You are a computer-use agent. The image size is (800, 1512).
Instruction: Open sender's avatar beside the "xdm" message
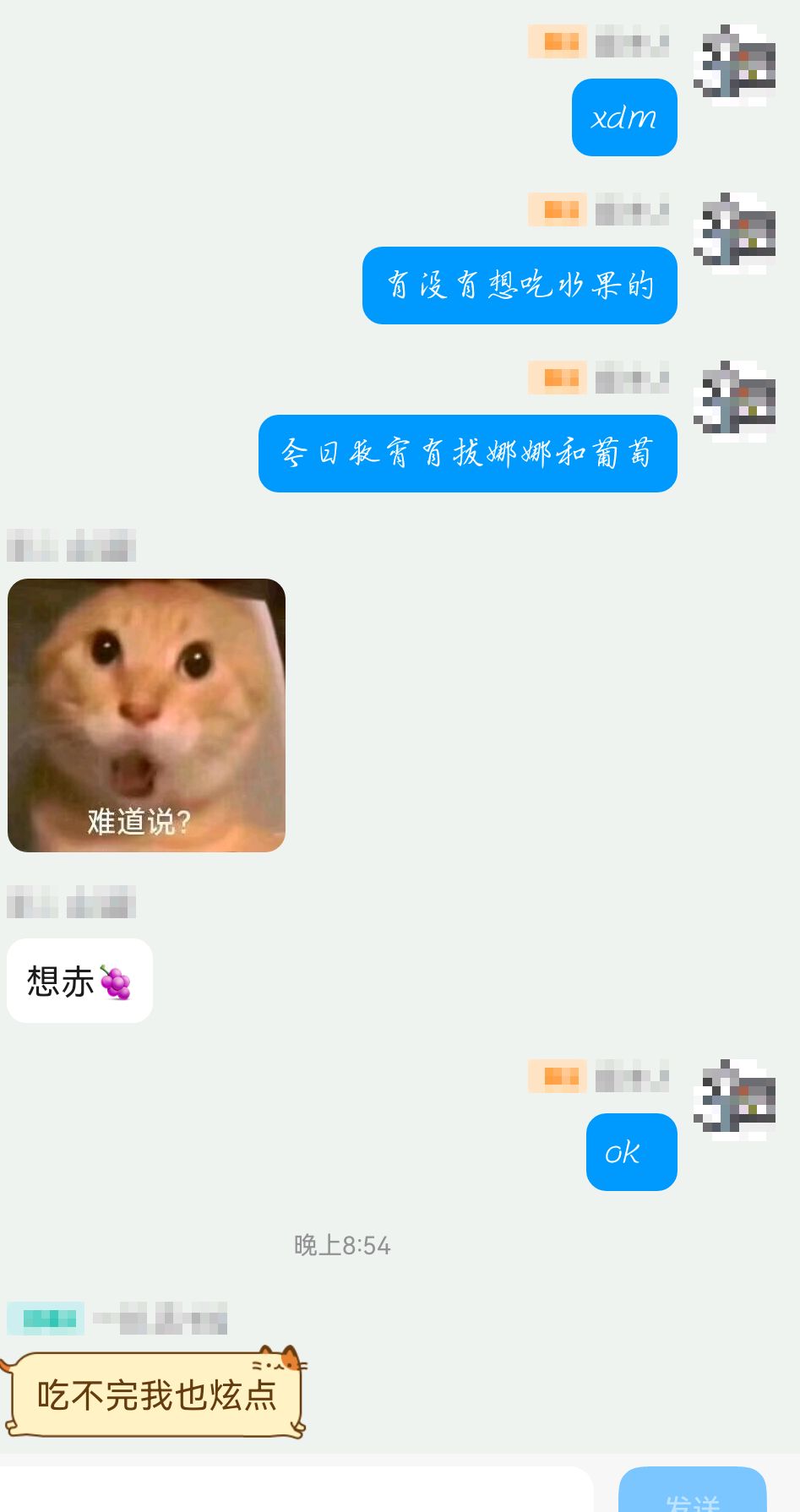pos(734,65)
